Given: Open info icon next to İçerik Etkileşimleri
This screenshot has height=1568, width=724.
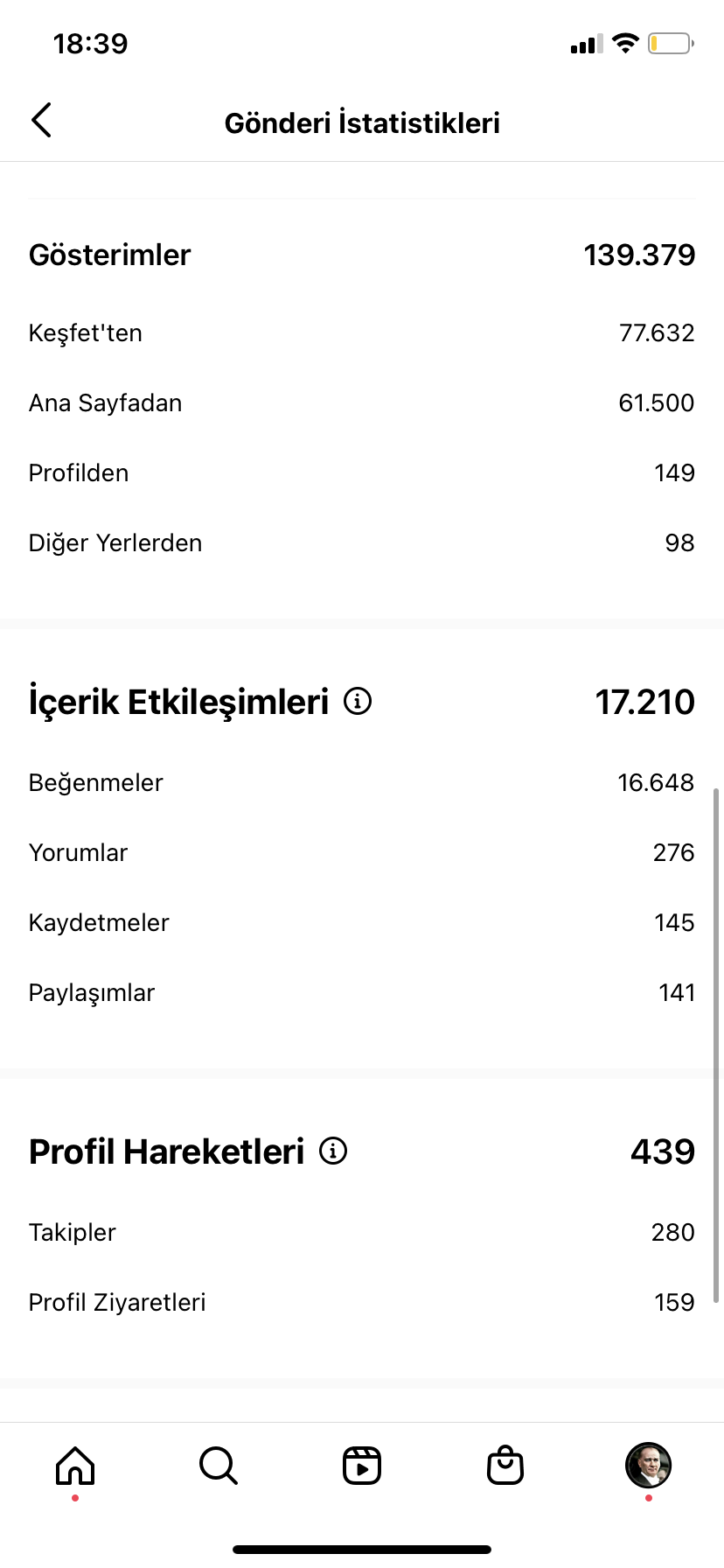Looking at the screenshot, I should point(358,701).
